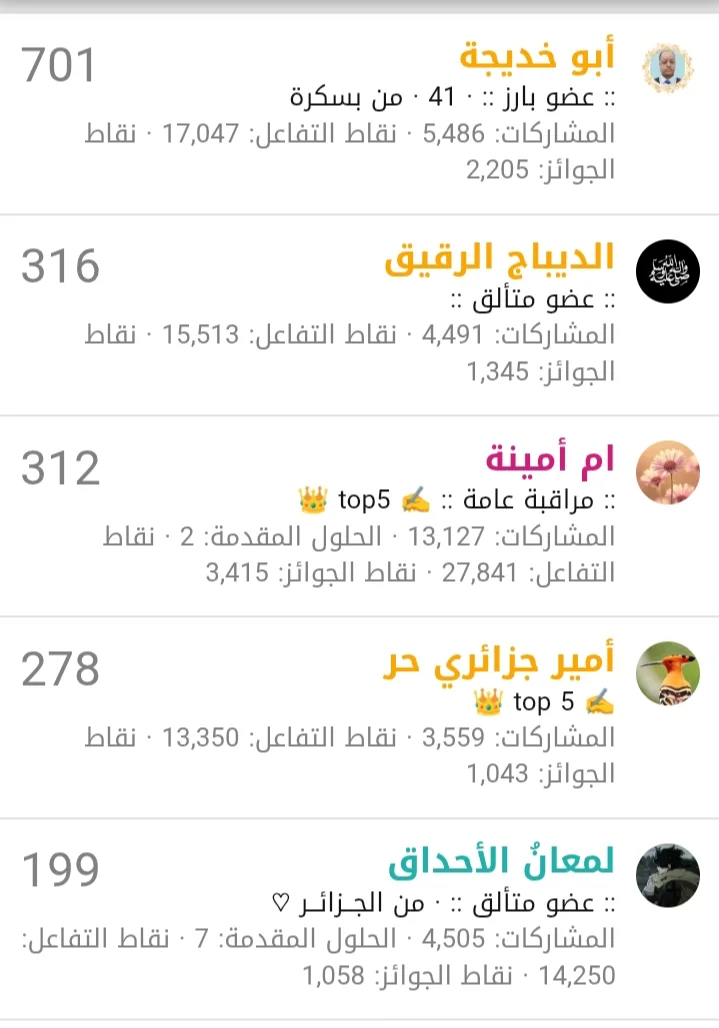Open الديباج الرقيق username link
Image resolution: width=719 pixels, height=1028 pixels.
(499, 260)
